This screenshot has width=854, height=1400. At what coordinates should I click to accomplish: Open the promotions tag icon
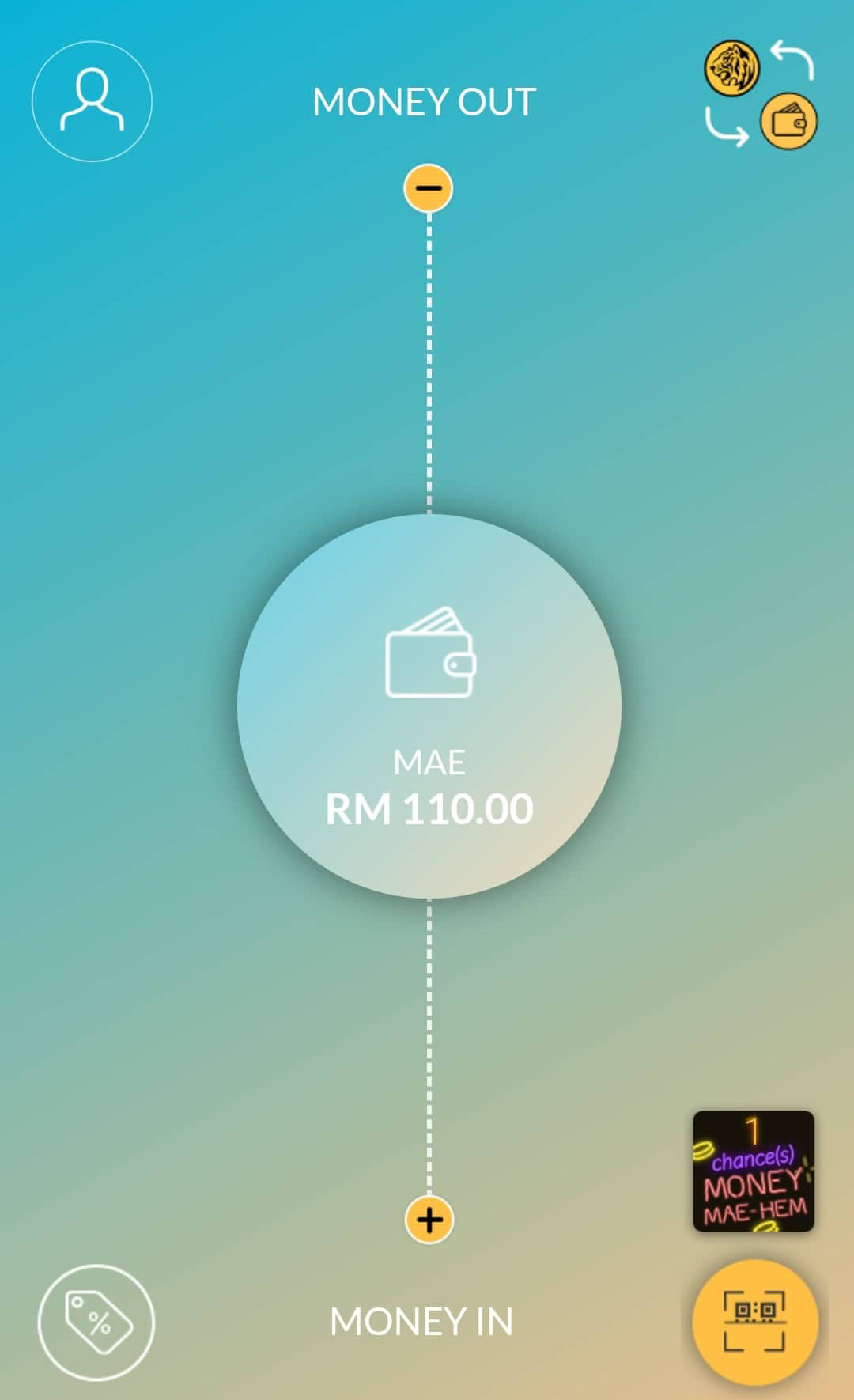pyautogui.click(x=96, y=1322)
